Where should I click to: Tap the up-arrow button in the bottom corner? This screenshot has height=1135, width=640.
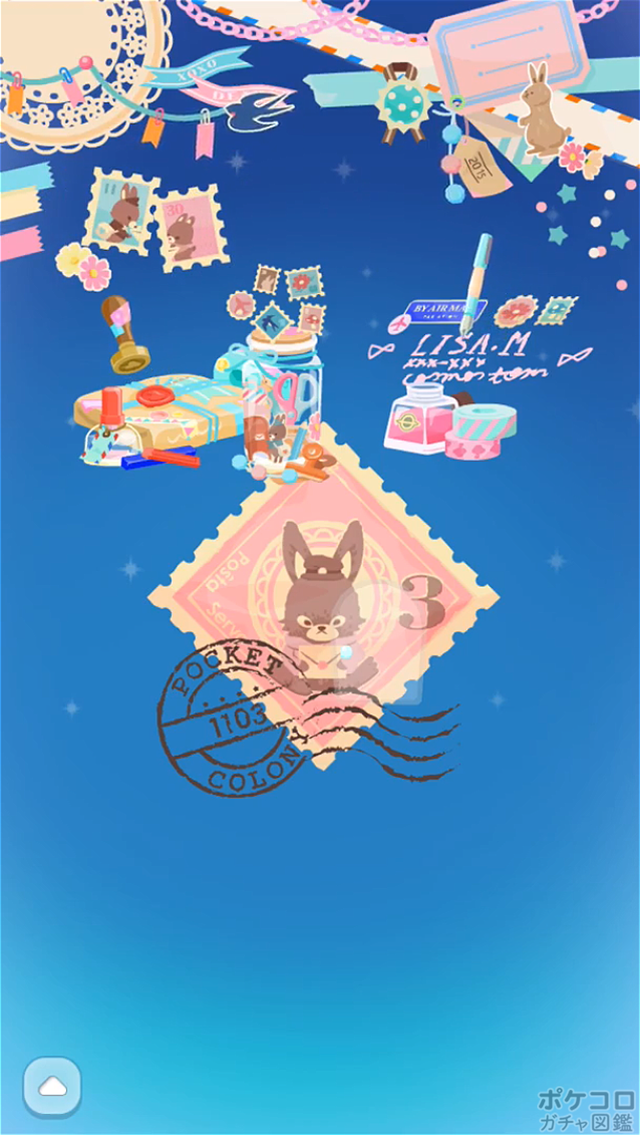click(52, 1086)
